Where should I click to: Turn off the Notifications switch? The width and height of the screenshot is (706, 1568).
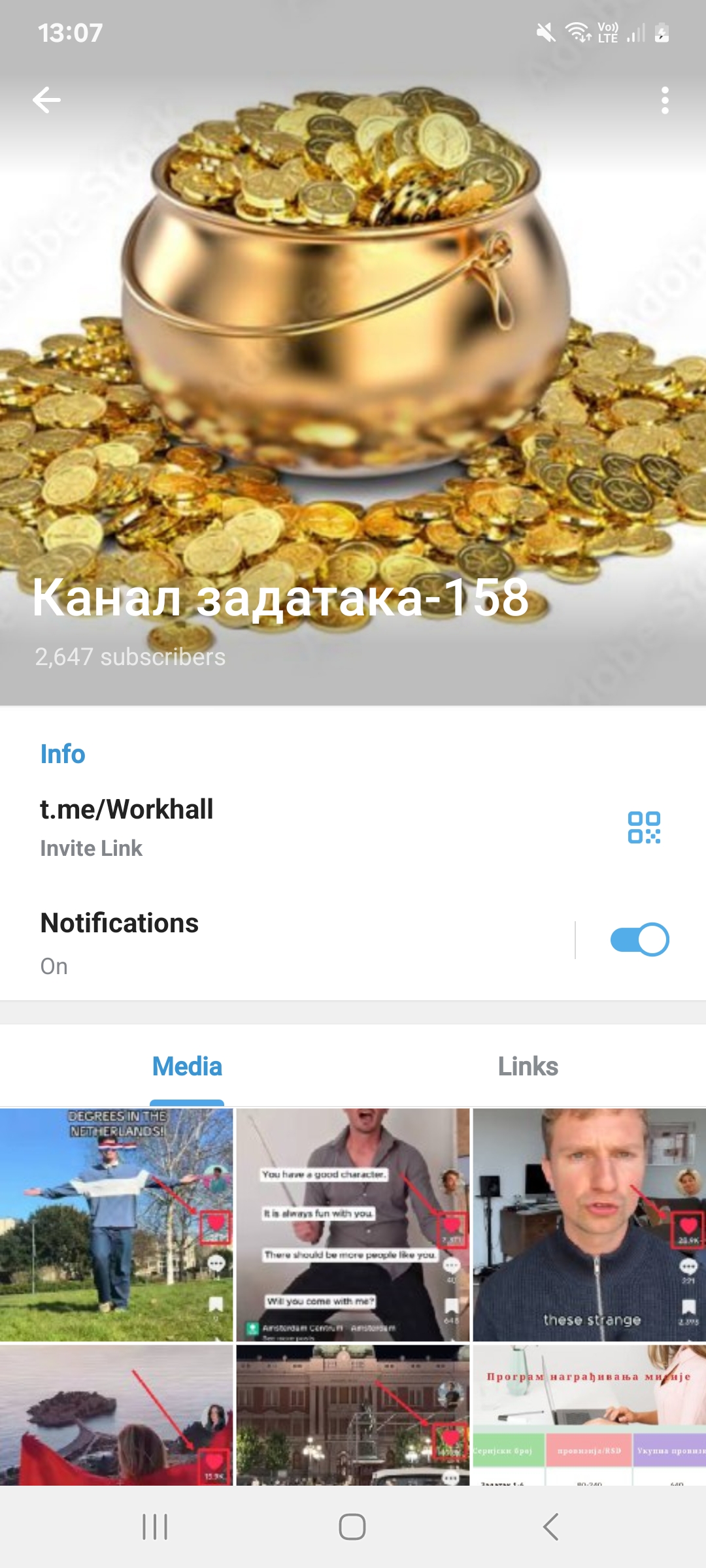coord(639,939)
